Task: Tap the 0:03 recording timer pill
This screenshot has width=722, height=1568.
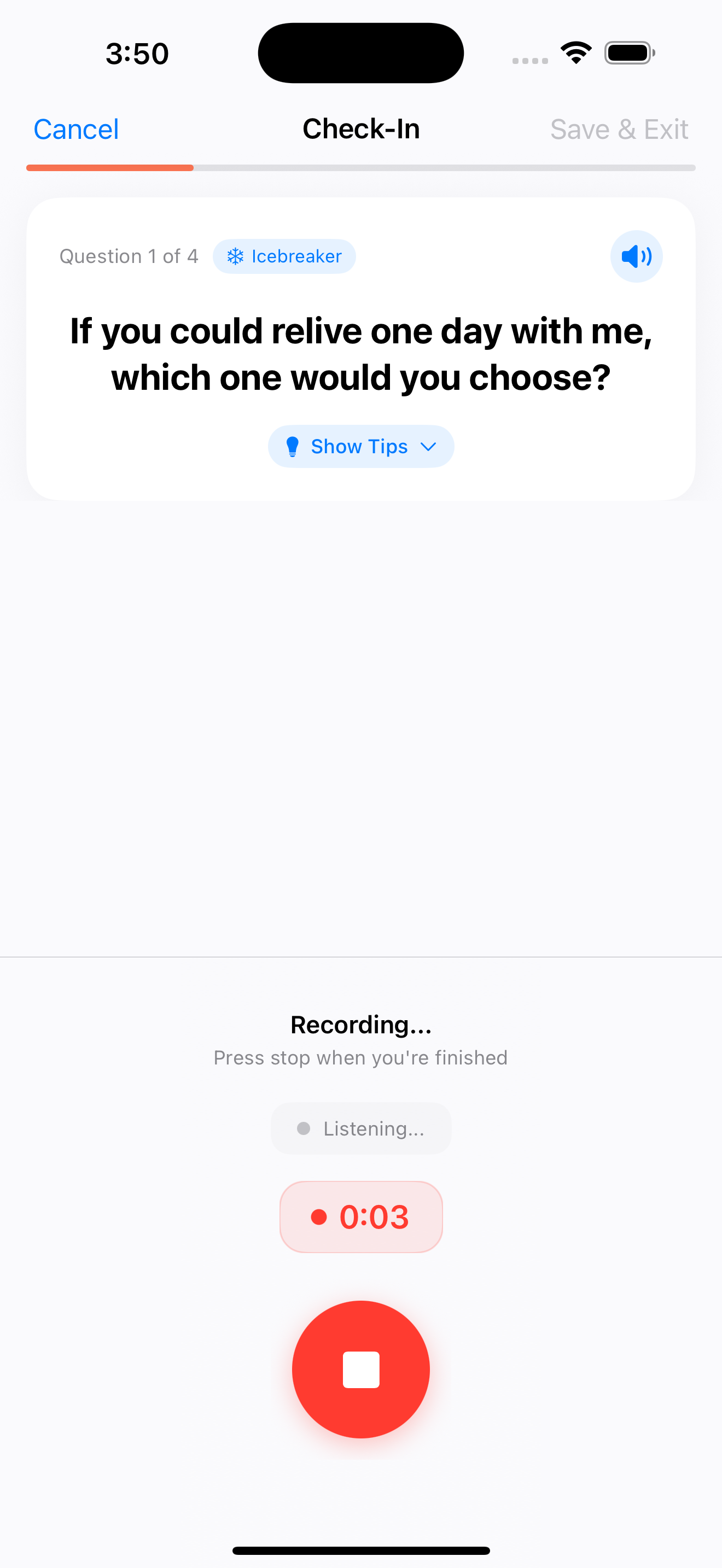Action: 361,1218
